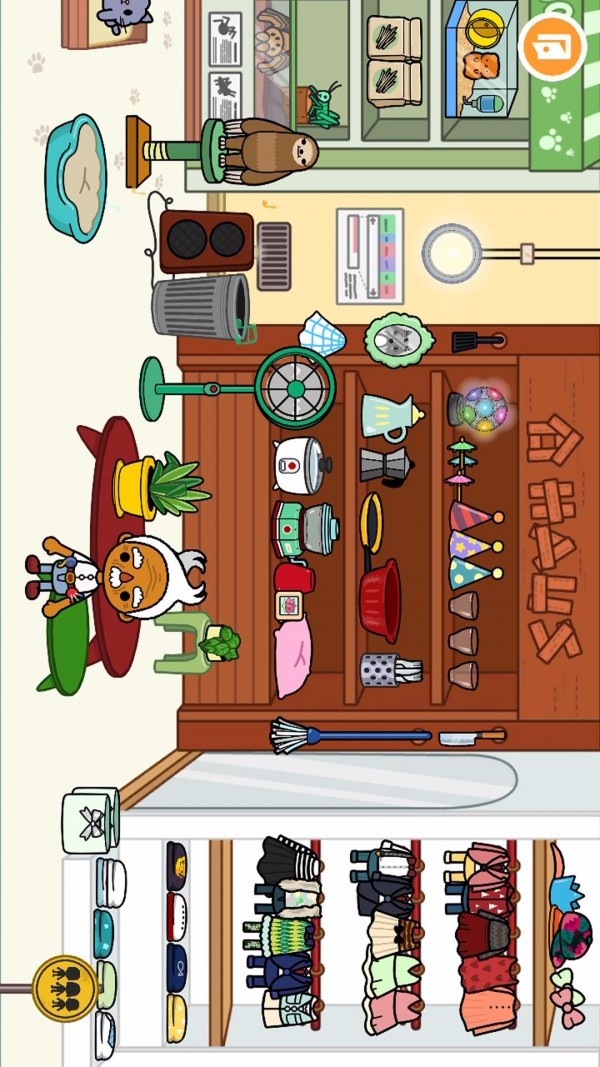The width and height of the screenshot is (600, 1067).
Task: Open the orange screen recorder button
Action: [552, 47]
